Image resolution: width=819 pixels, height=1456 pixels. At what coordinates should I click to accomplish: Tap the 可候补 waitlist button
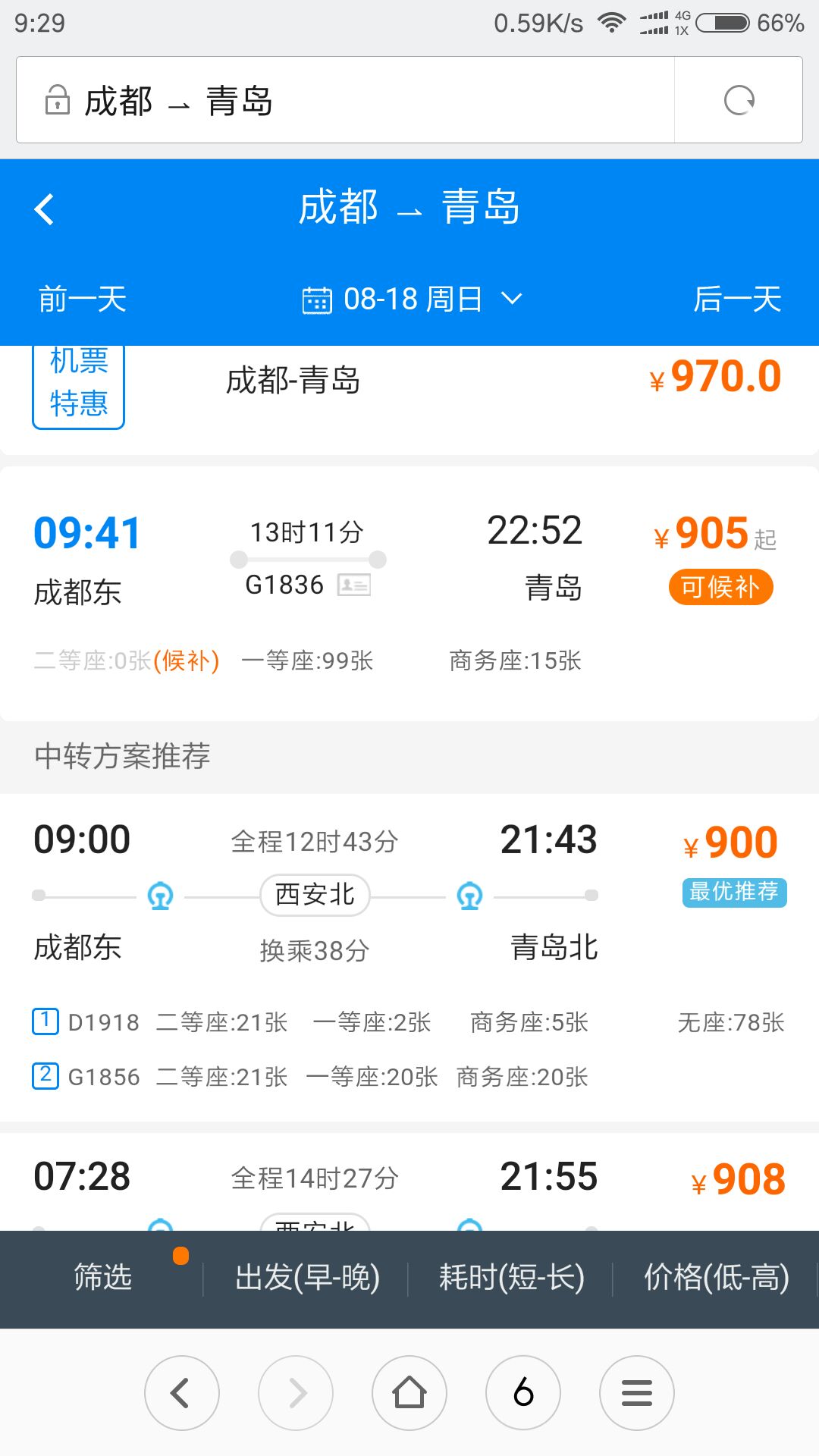pyautogui.click(x=720, y=587)
